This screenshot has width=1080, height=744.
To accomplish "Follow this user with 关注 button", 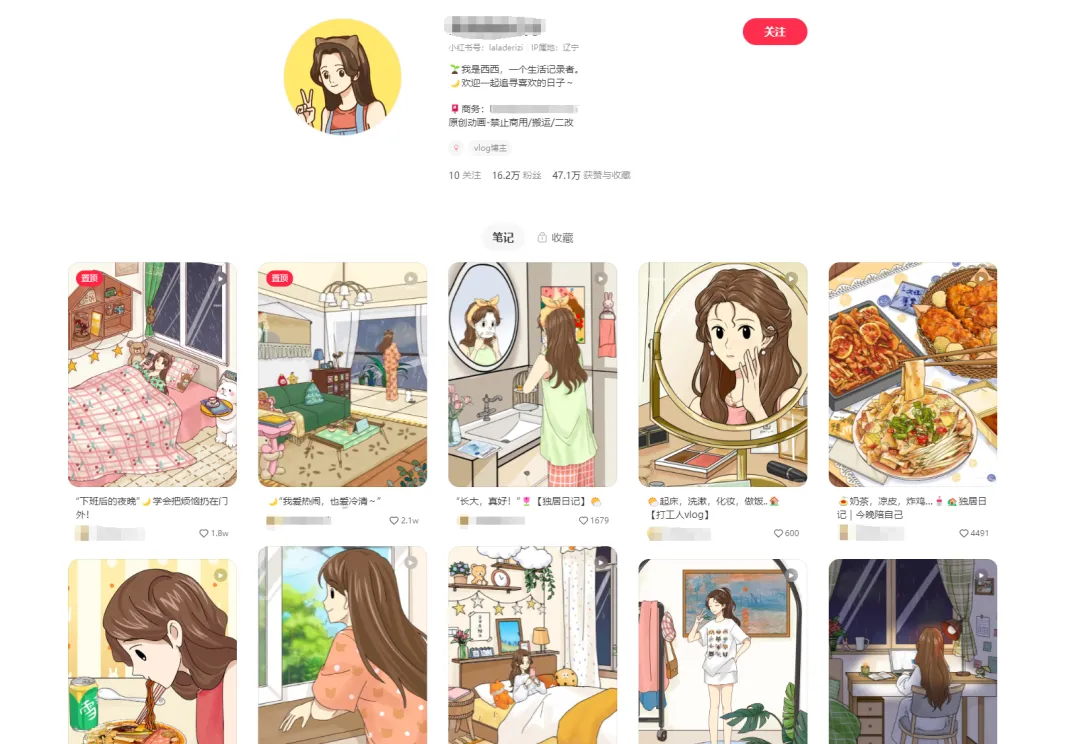I will pyautogui.click(x=774, y=32).
